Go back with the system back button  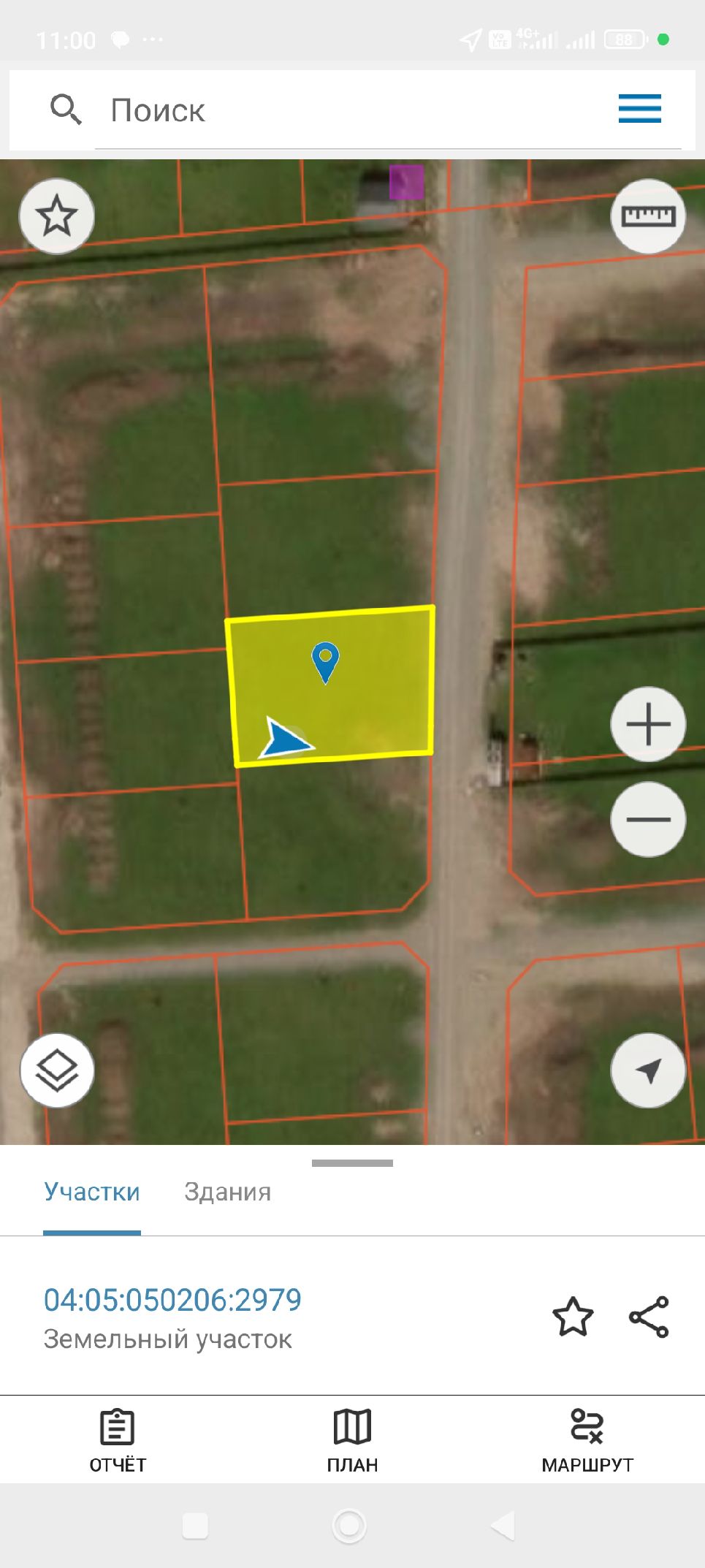tap(503, 1526)
